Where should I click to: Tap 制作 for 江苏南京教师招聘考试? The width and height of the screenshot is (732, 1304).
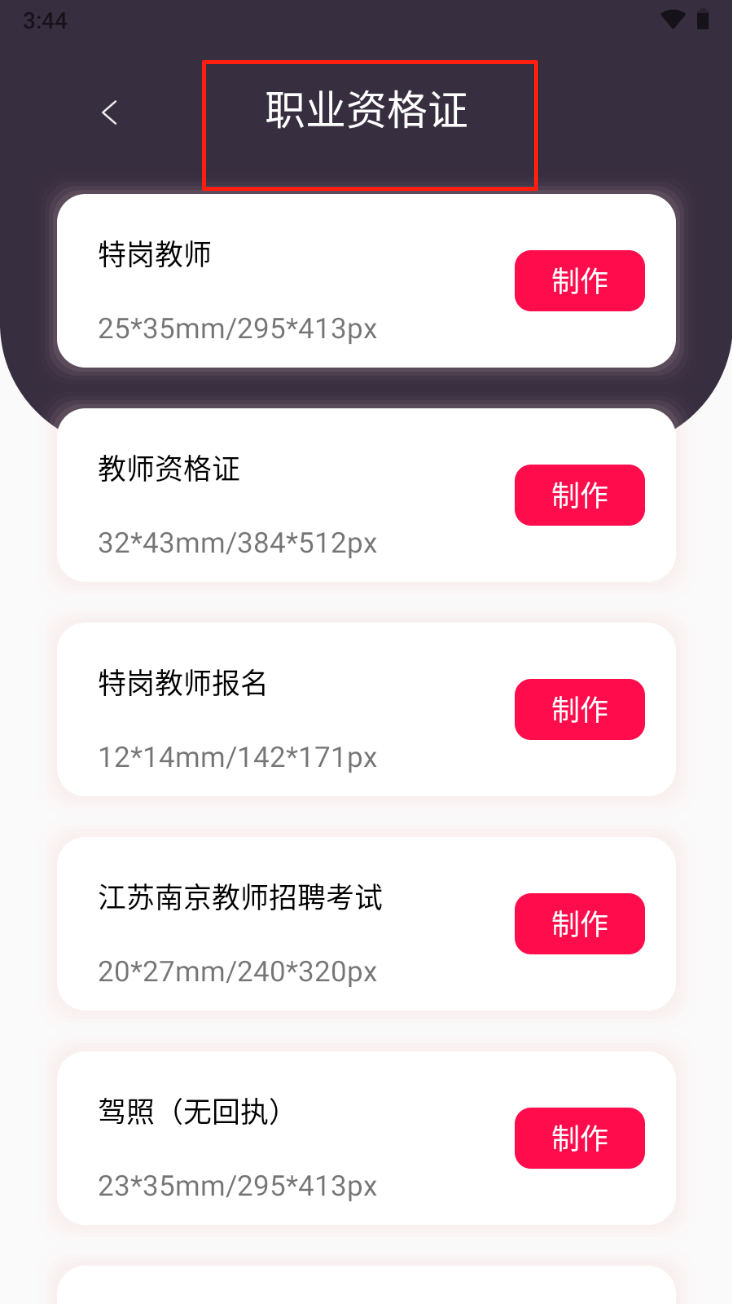579,923
